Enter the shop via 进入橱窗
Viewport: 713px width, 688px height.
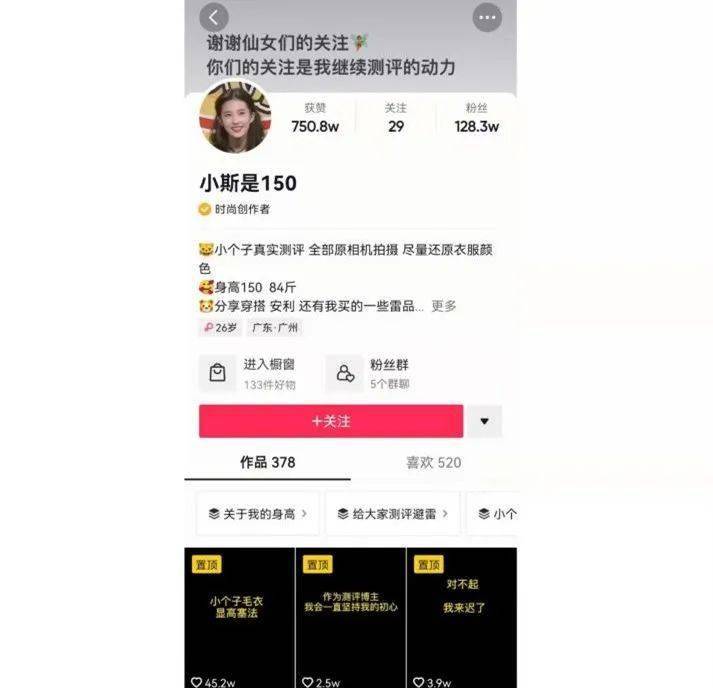(x=255, y=373)
